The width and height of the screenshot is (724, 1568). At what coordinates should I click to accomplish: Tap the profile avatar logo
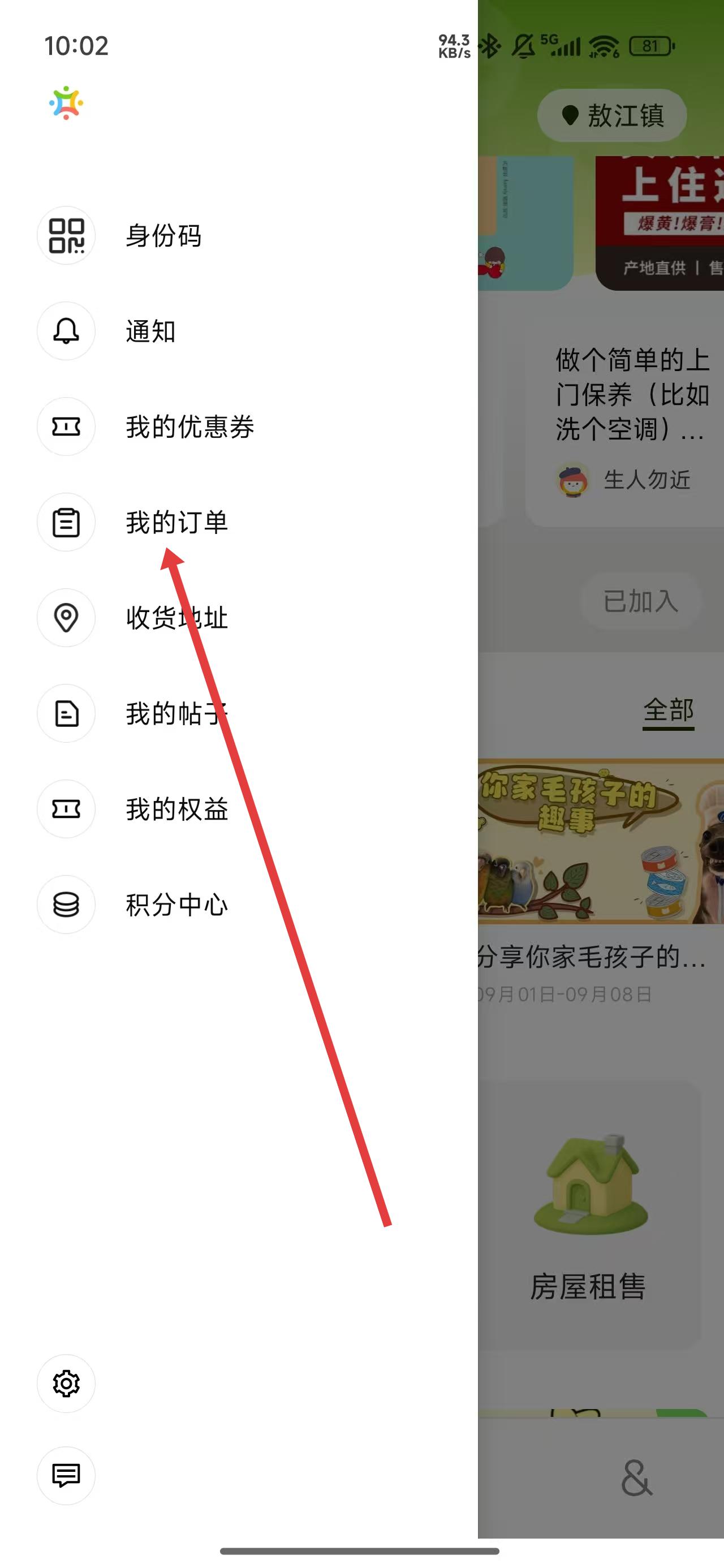click(x=66, y=103)
